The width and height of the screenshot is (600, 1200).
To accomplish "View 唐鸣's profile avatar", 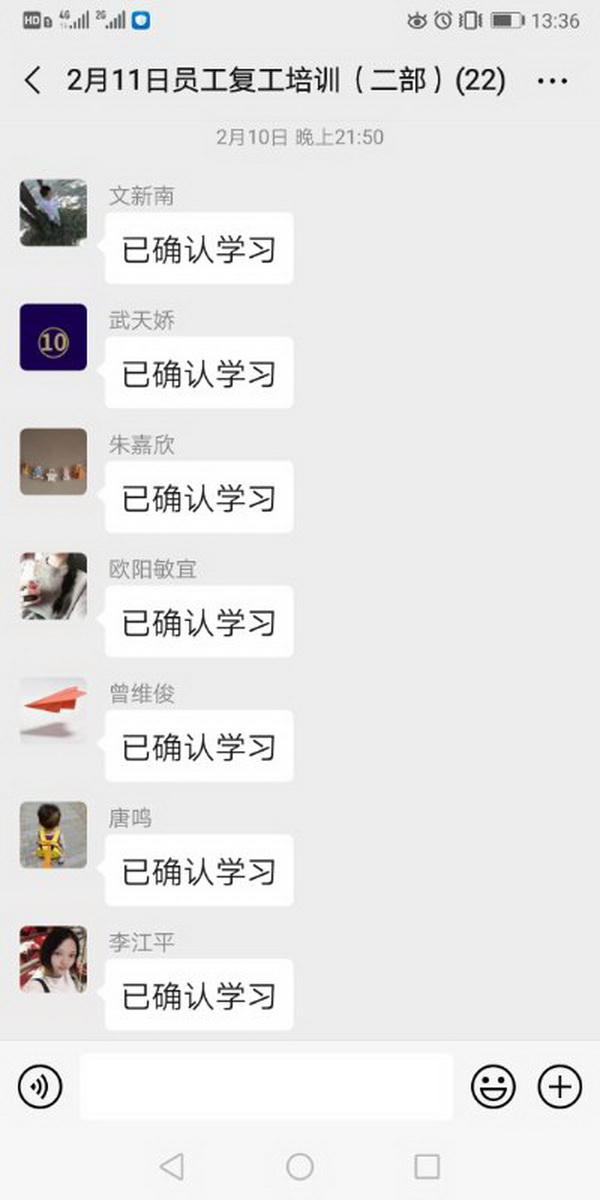I will (x=53, y=834).
